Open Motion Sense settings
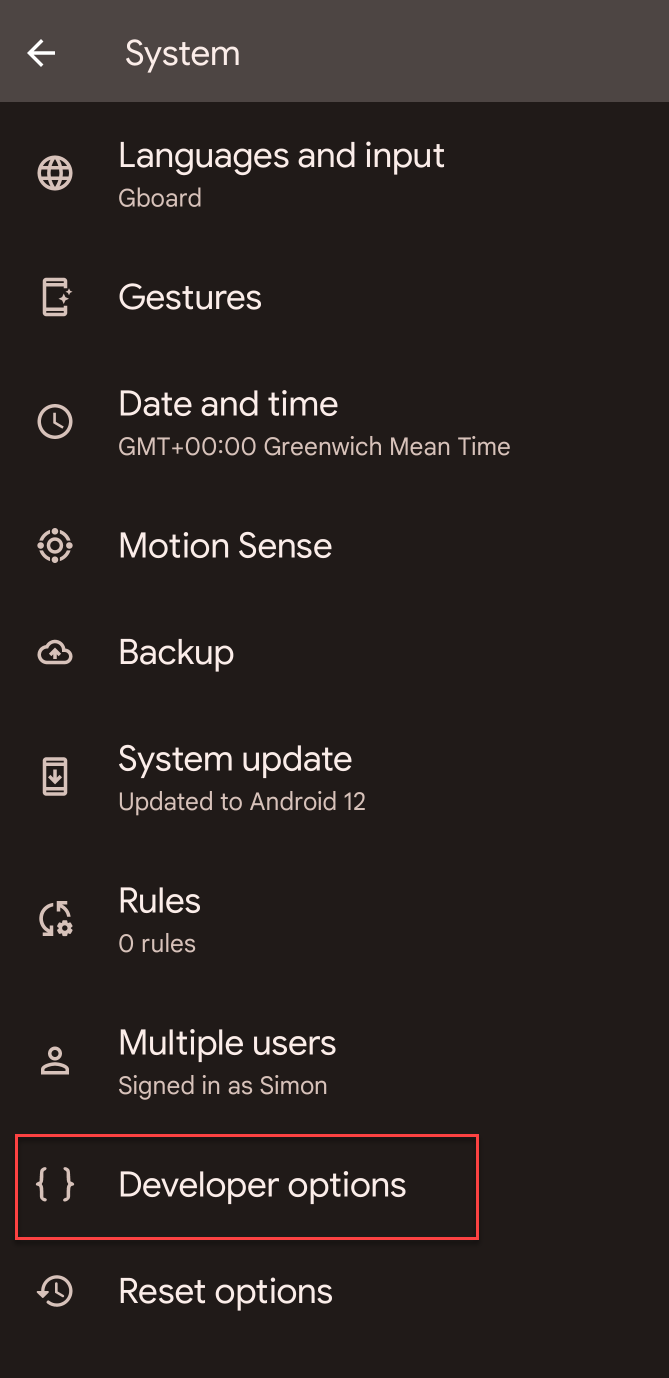The image size is (669, 1378). click(225, 546)
